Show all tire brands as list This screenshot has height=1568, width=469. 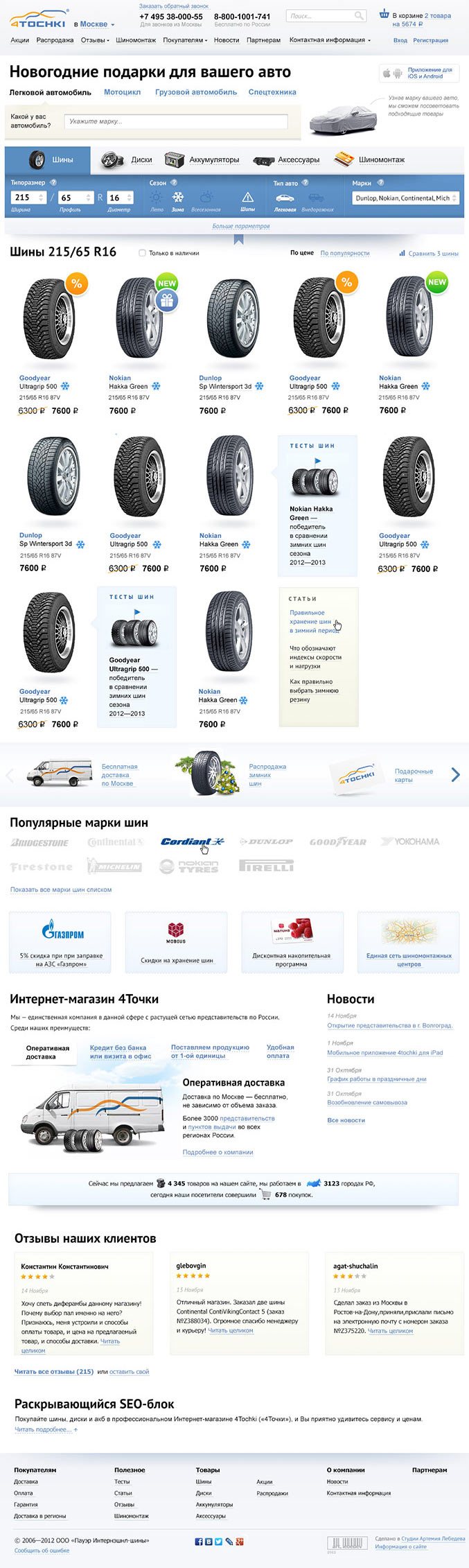(x=60, y=889)
